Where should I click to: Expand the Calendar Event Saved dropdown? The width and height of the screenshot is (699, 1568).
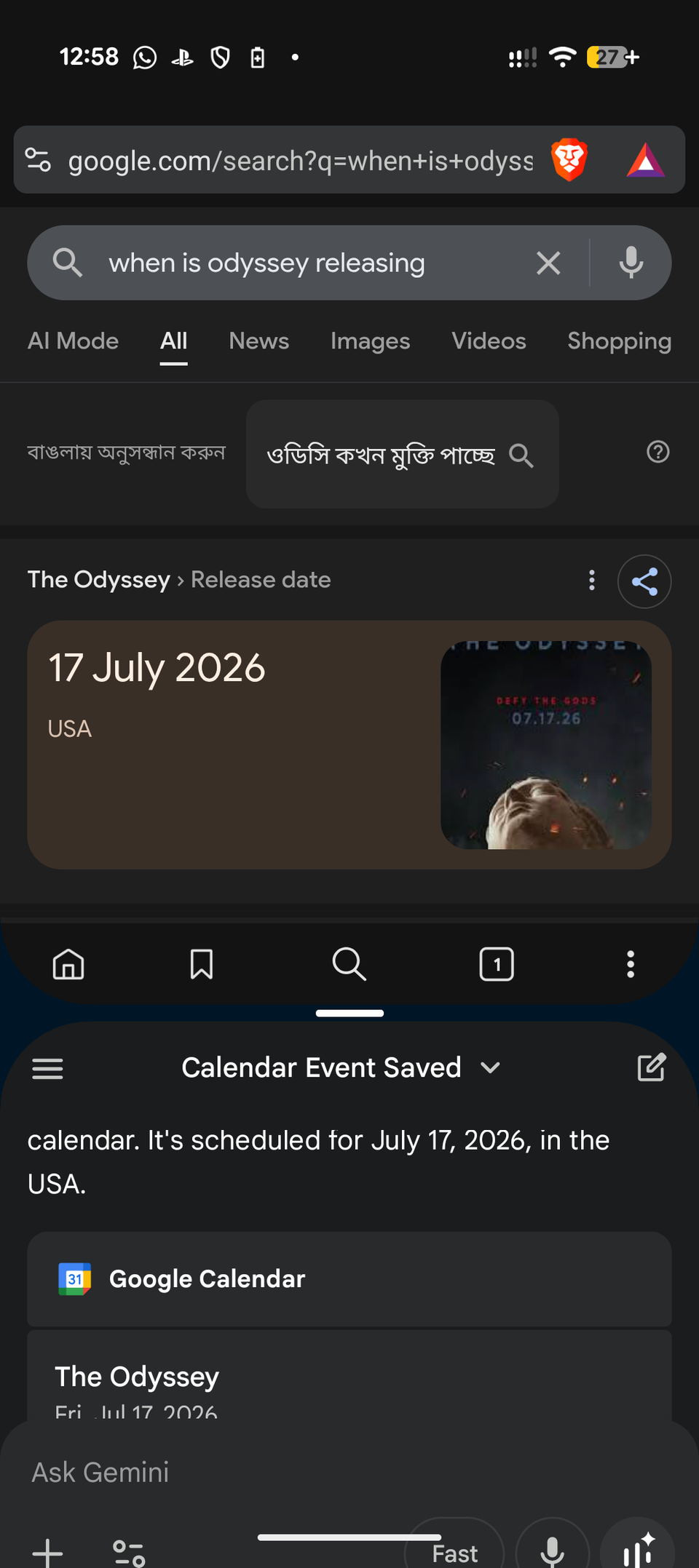490,1067
